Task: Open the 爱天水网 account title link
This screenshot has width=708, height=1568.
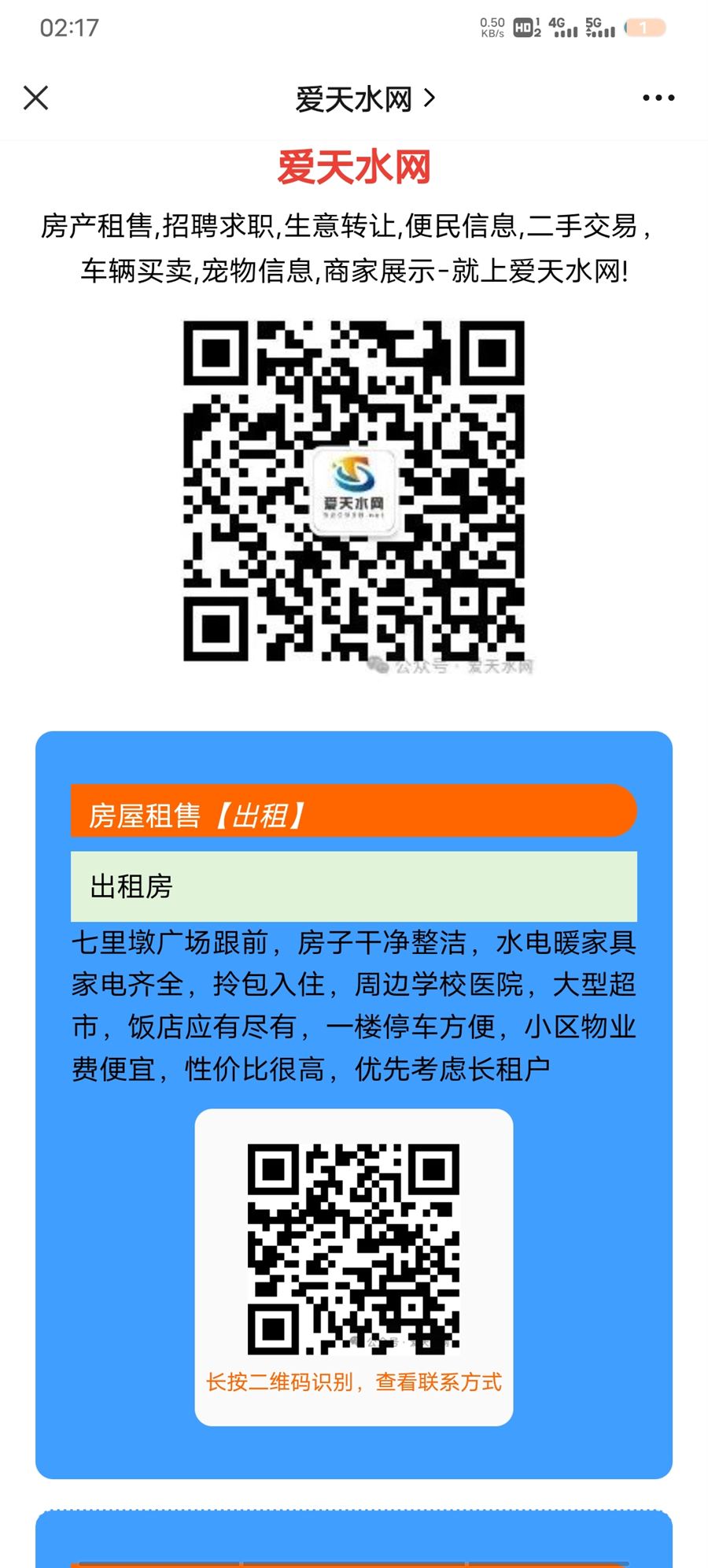Action: [364, 99]
